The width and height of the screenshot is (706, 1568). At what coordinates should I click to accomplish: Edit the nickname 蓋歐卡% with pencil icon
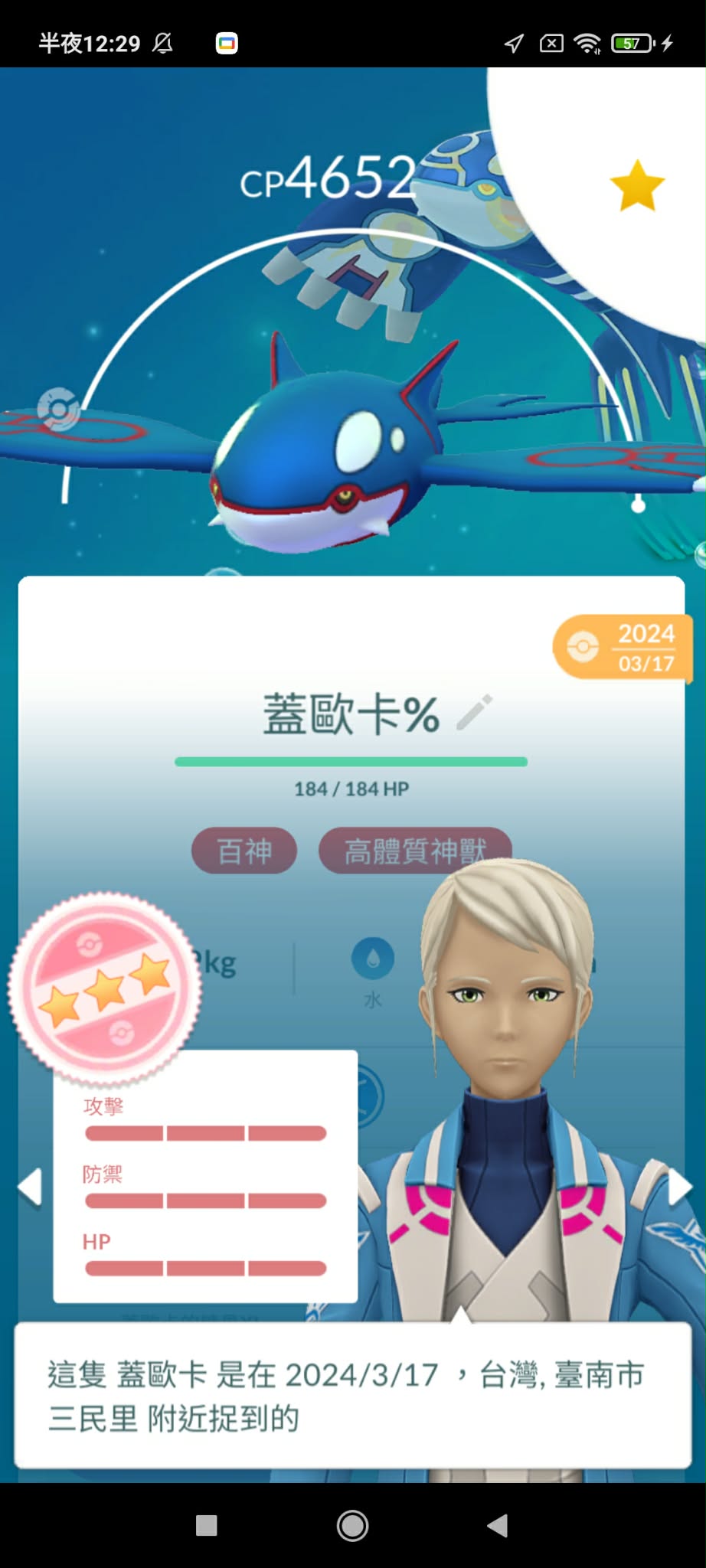point(475,713)
